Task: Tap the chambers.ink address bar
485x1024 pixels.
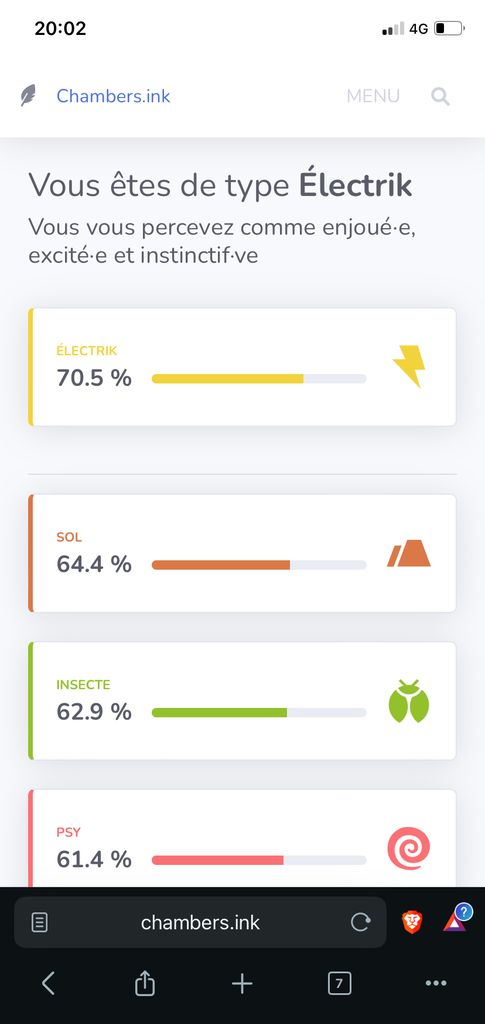Action: click(200, 922)
